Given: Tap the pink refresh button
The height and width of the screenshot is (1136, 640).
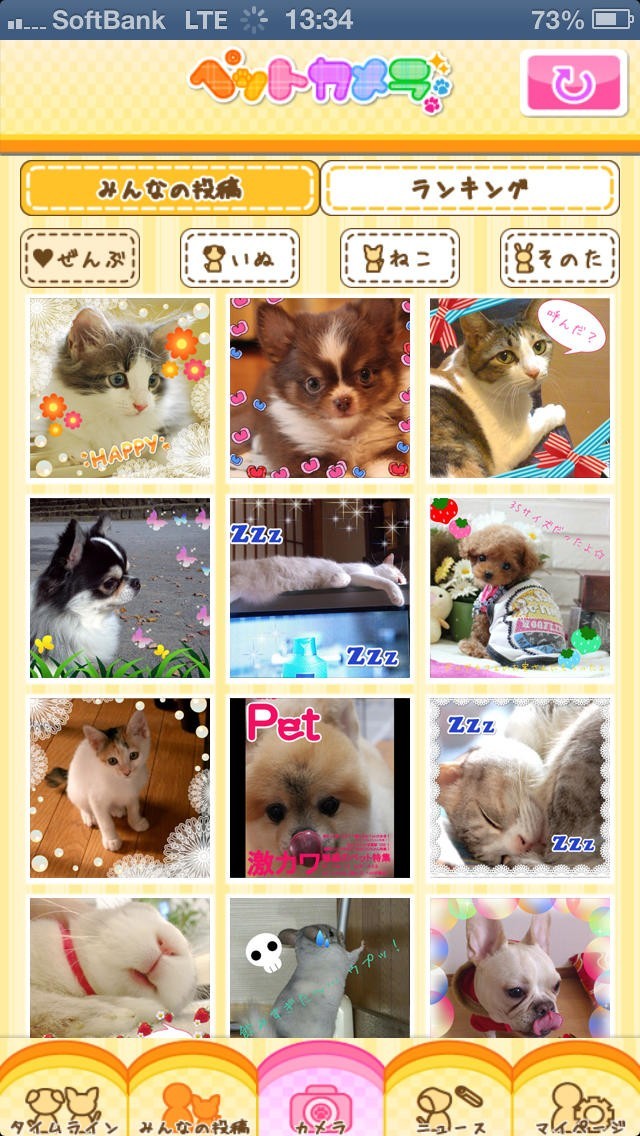Looking at the screenshot, I should coord(573,83).
